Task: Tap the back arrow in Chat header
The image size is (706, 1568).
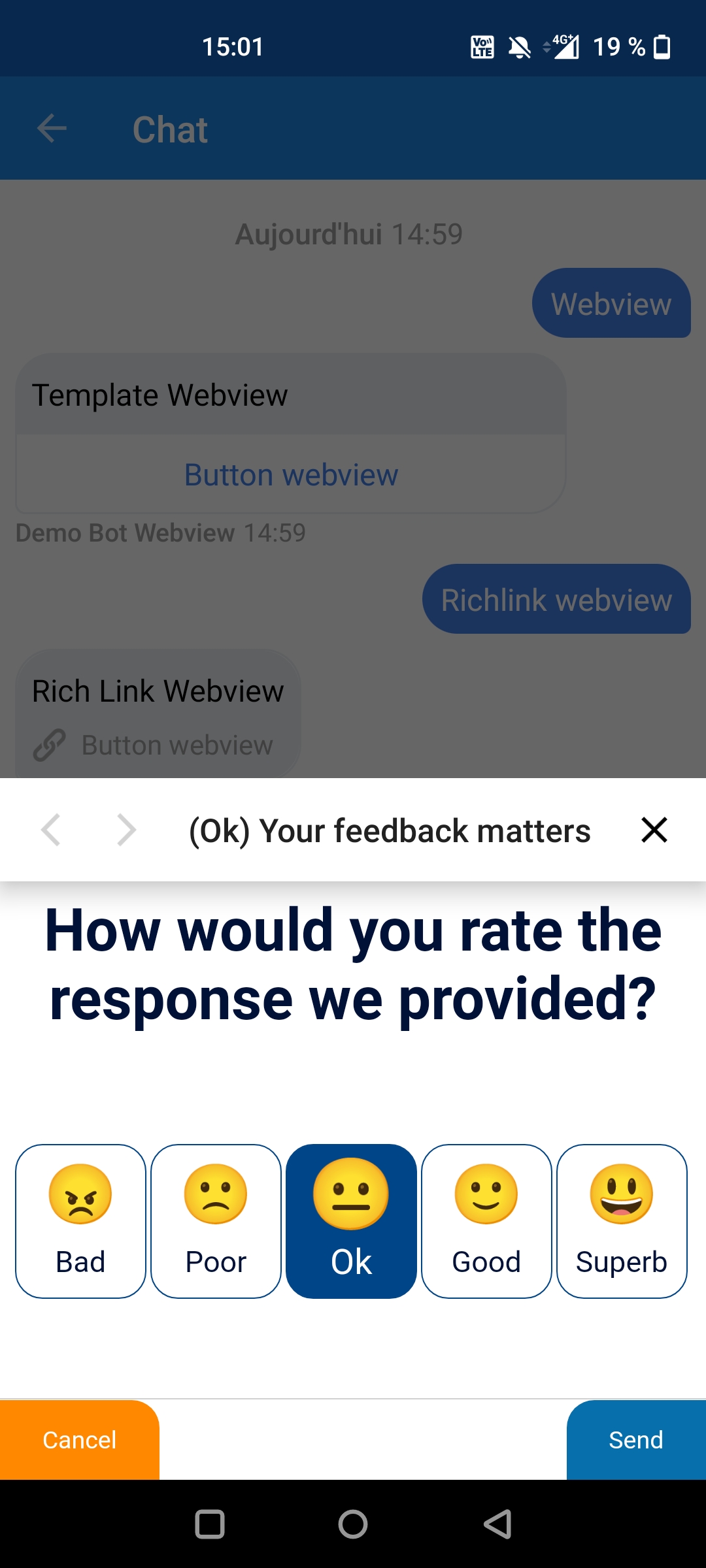Action: point(52,128)
